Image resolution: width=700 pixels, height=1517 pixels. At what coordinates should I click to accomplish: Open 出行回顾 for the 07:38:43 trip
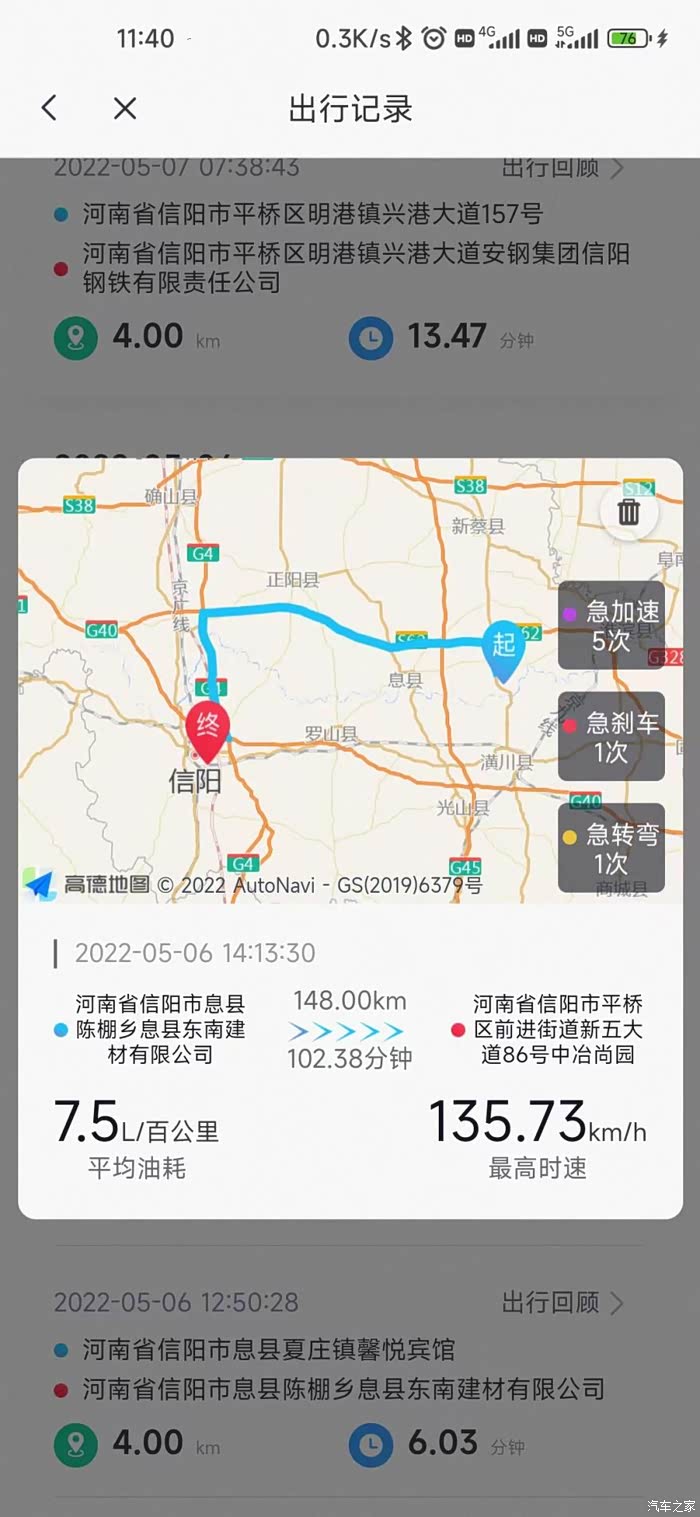point(563,167)
